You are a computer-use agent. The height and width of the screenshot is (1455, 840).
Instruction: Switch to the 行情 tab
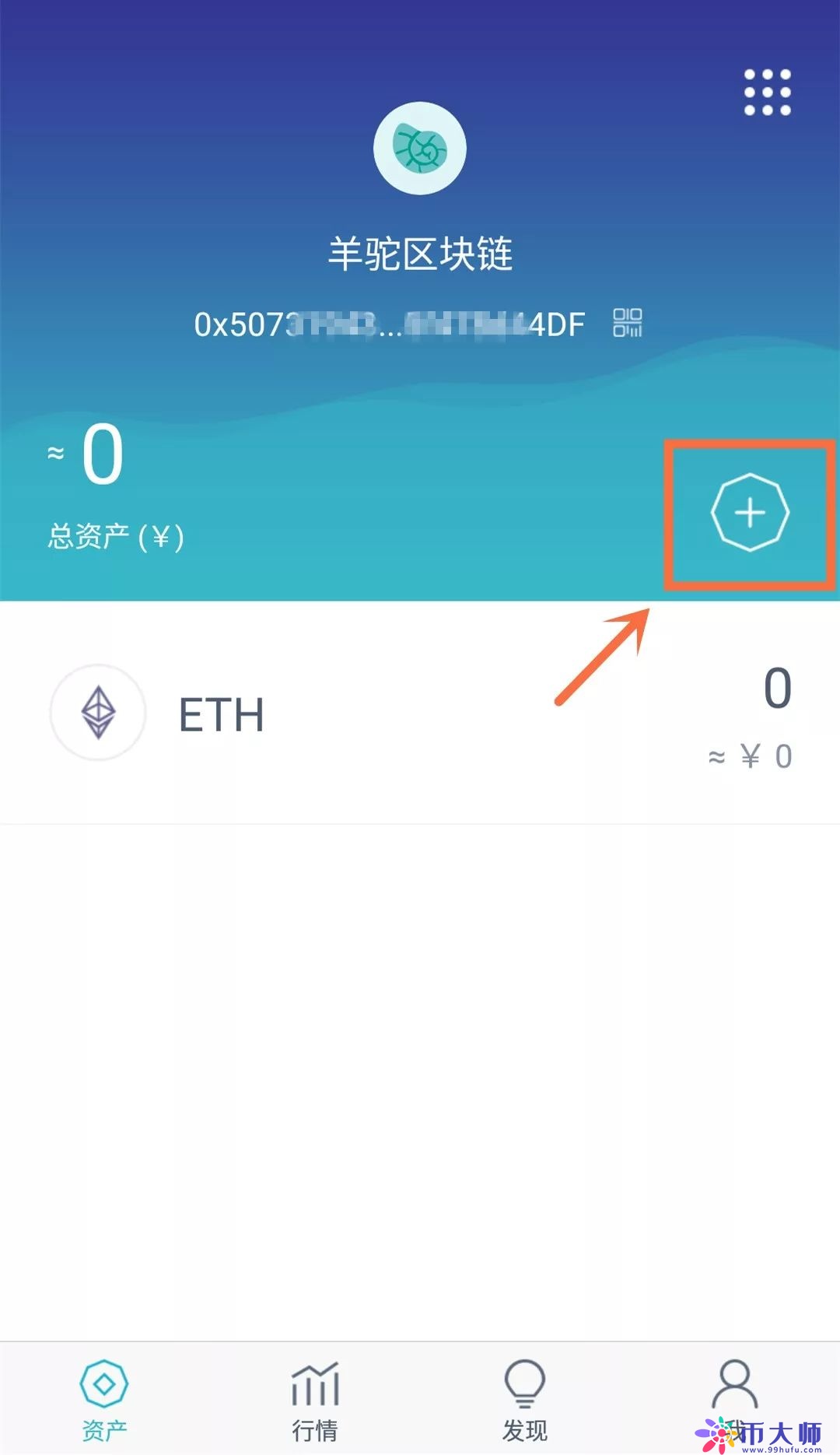315,1399
